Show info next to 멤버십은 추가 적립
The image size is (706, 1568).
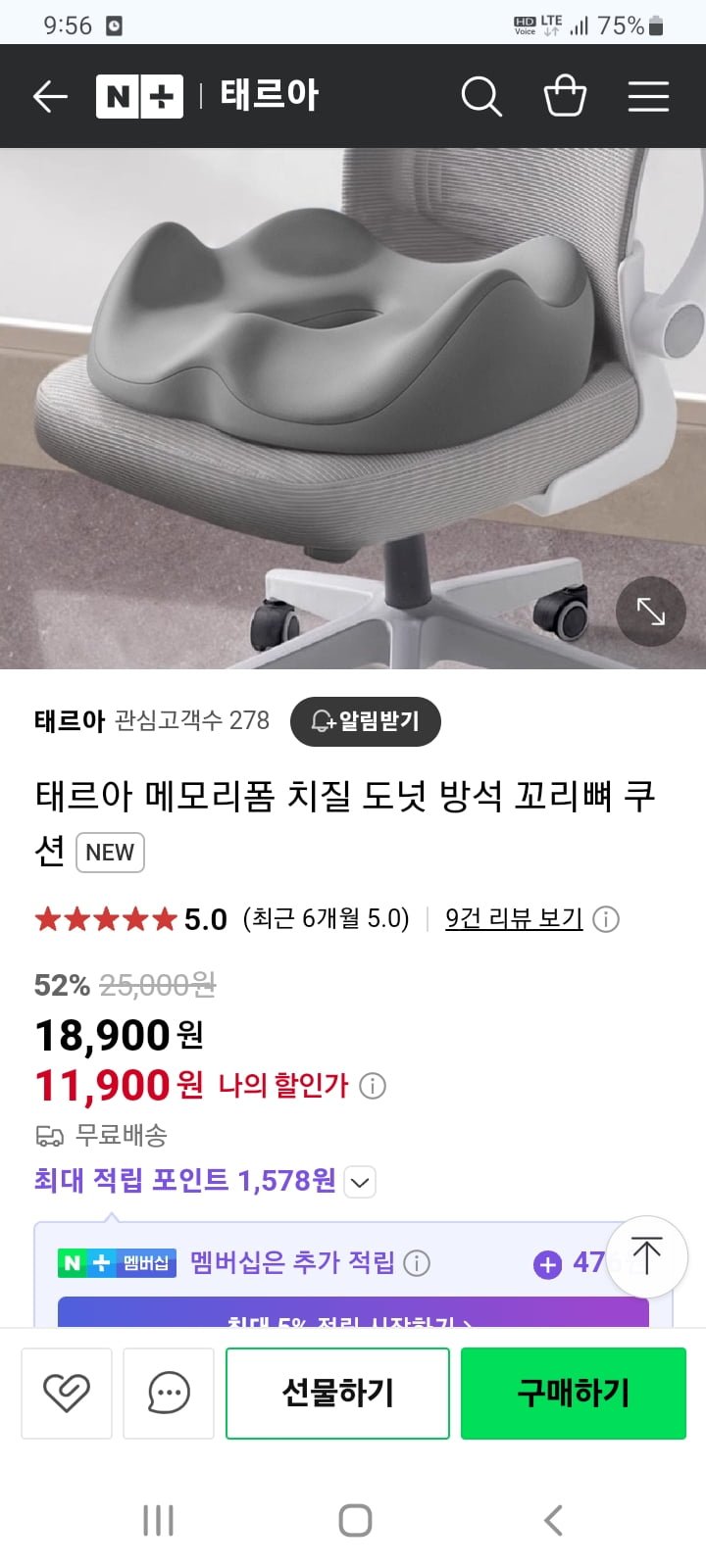(x=417, y=1263)
